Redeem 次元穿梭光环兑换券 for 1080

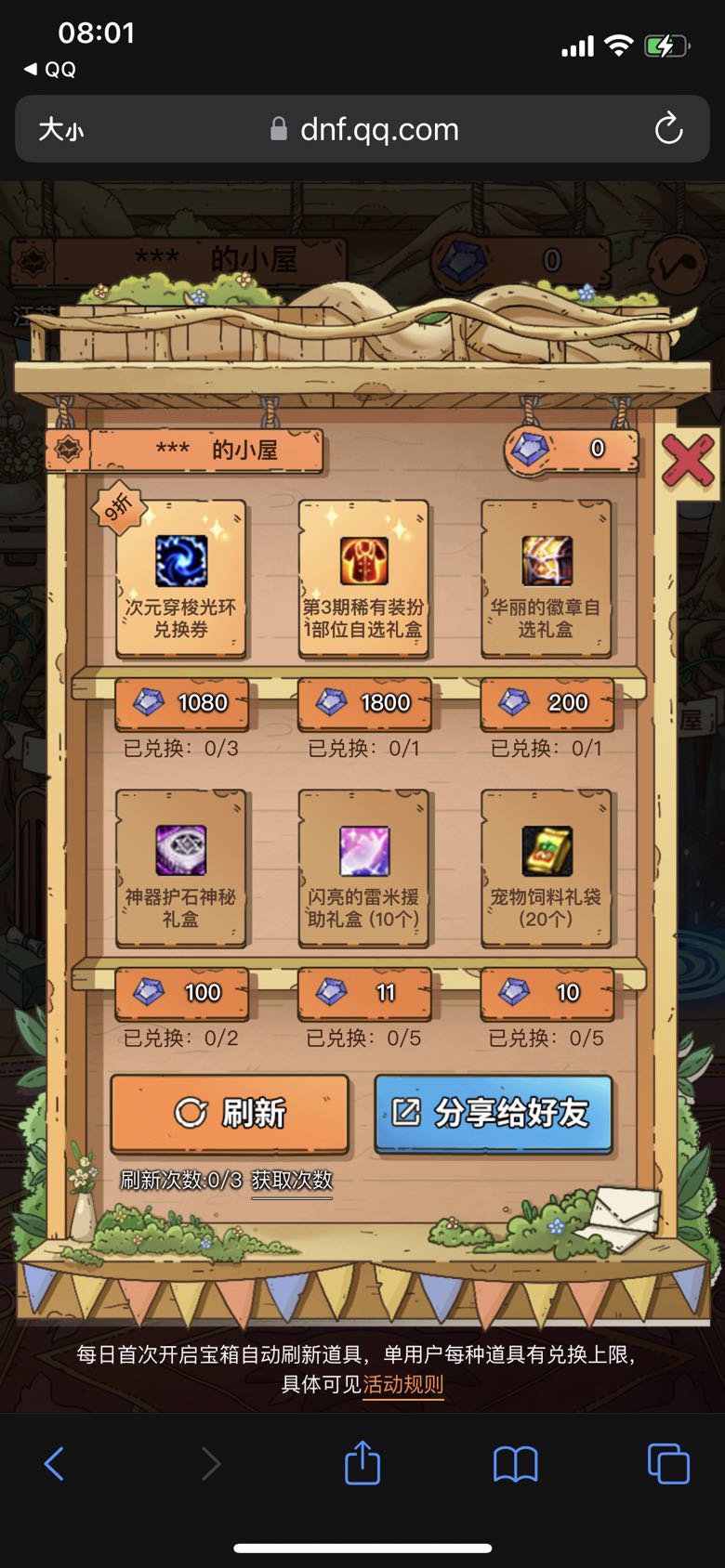pyautogui.click(x=182, y=703)
